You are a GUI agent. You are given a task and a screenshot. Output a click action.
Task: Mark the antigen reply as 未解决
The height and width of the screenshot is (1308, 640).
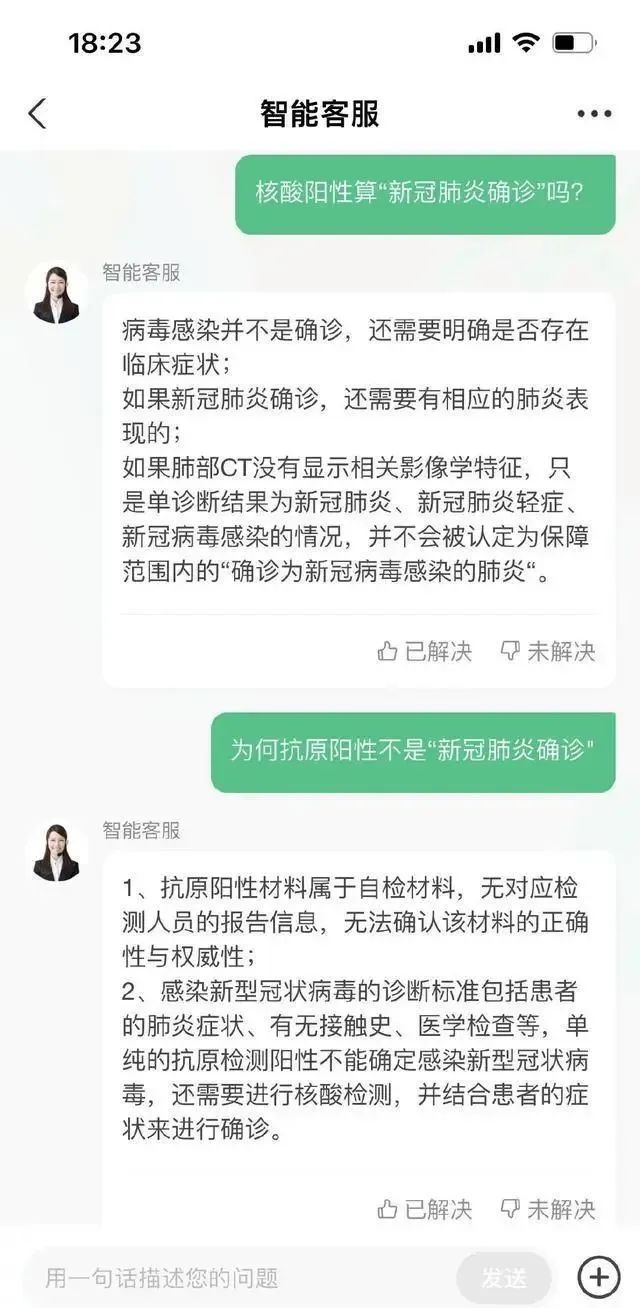tap(548, 1209)
